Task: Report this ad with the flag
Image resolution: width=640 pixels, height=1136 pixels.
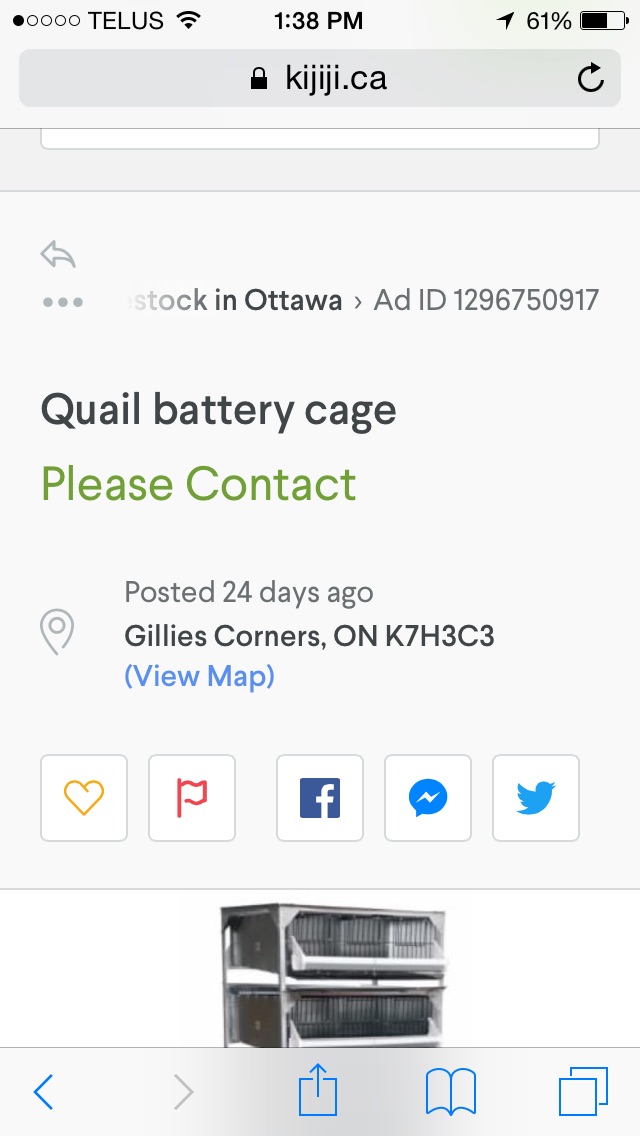Action: click(192, 798)
